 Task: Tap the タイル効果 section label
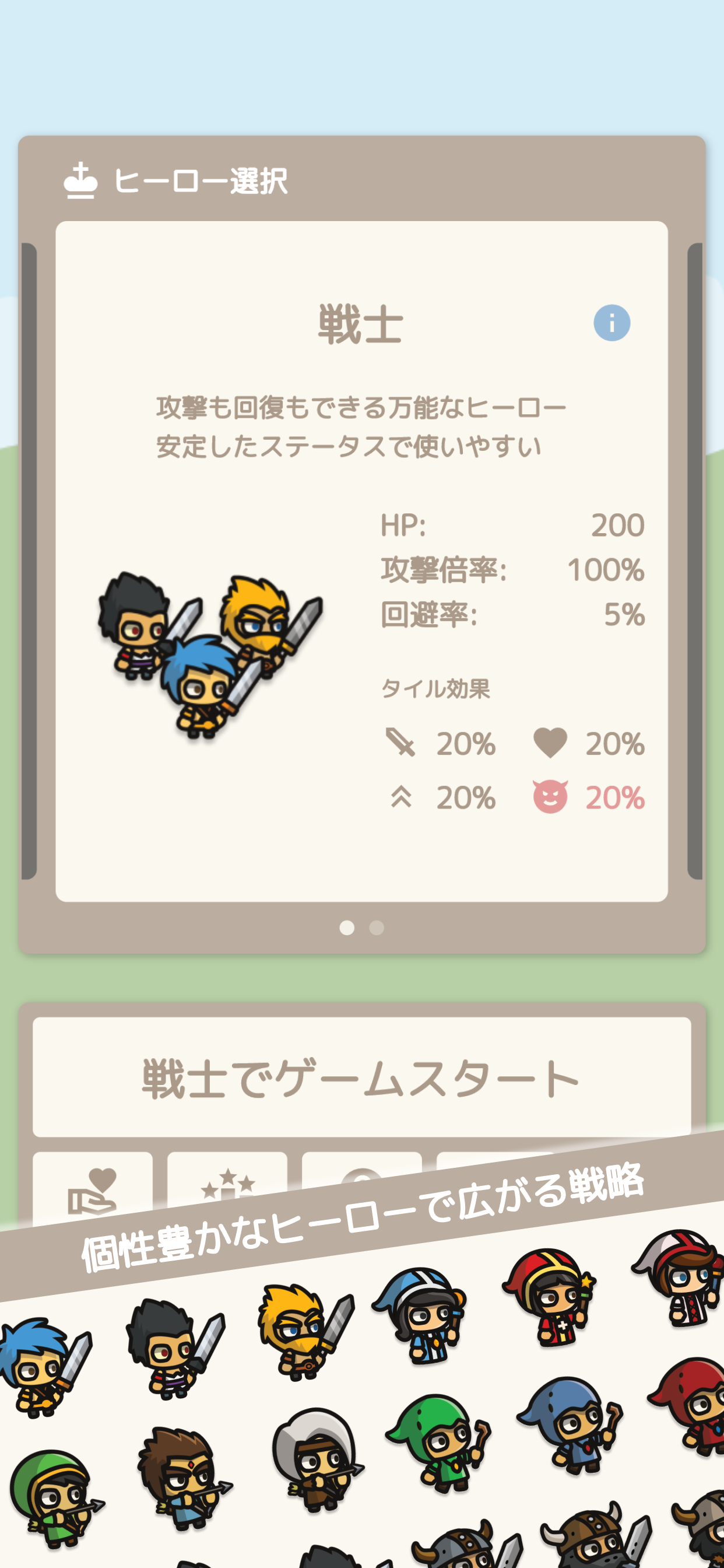point(437,688)
